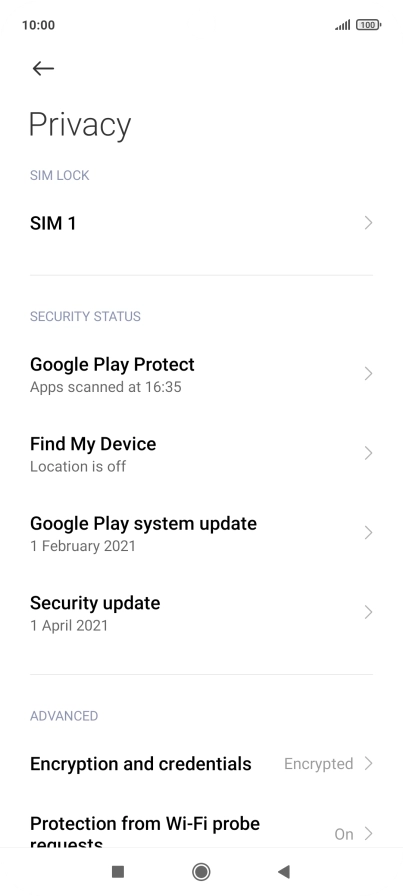Go back using the top arrow
This screenshot has height=896, width=403.
coord(43,69)
